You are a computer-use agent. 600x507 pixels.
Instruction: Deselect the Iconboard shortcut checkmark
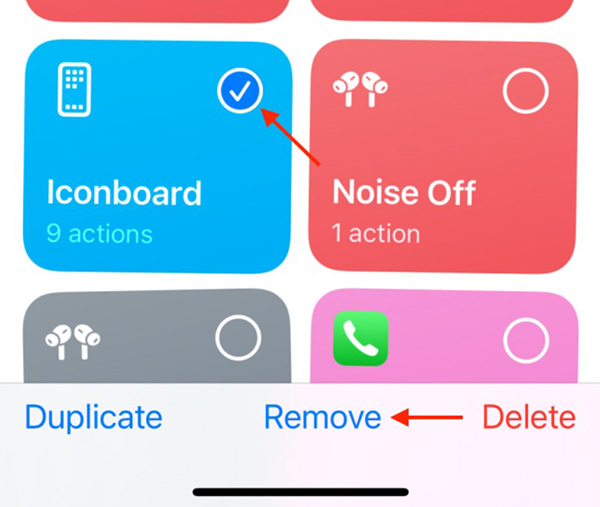[240, 92]
